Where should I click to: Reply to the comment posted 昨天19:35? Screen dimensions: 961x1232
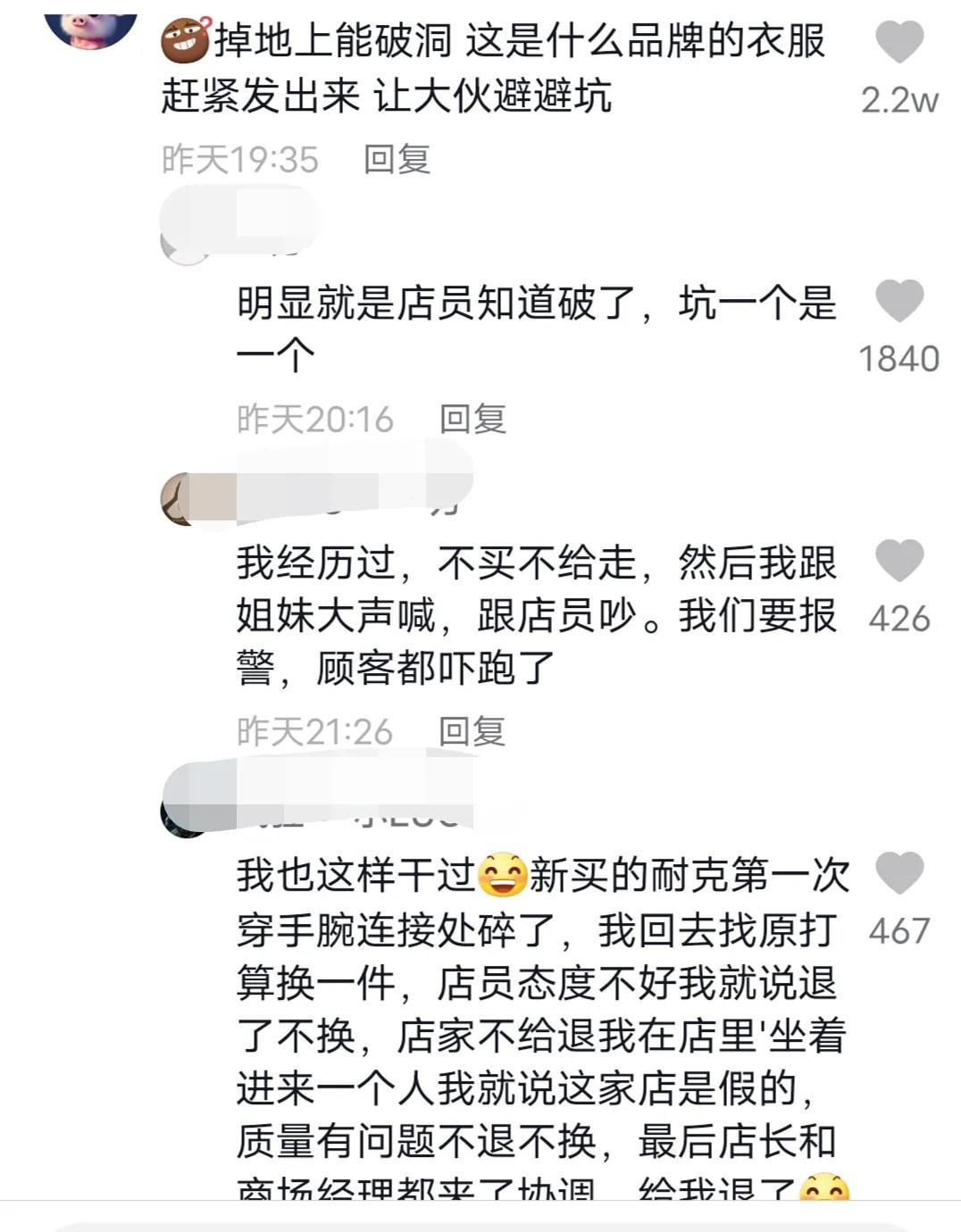pyautogui.click(x=397, y=160)
